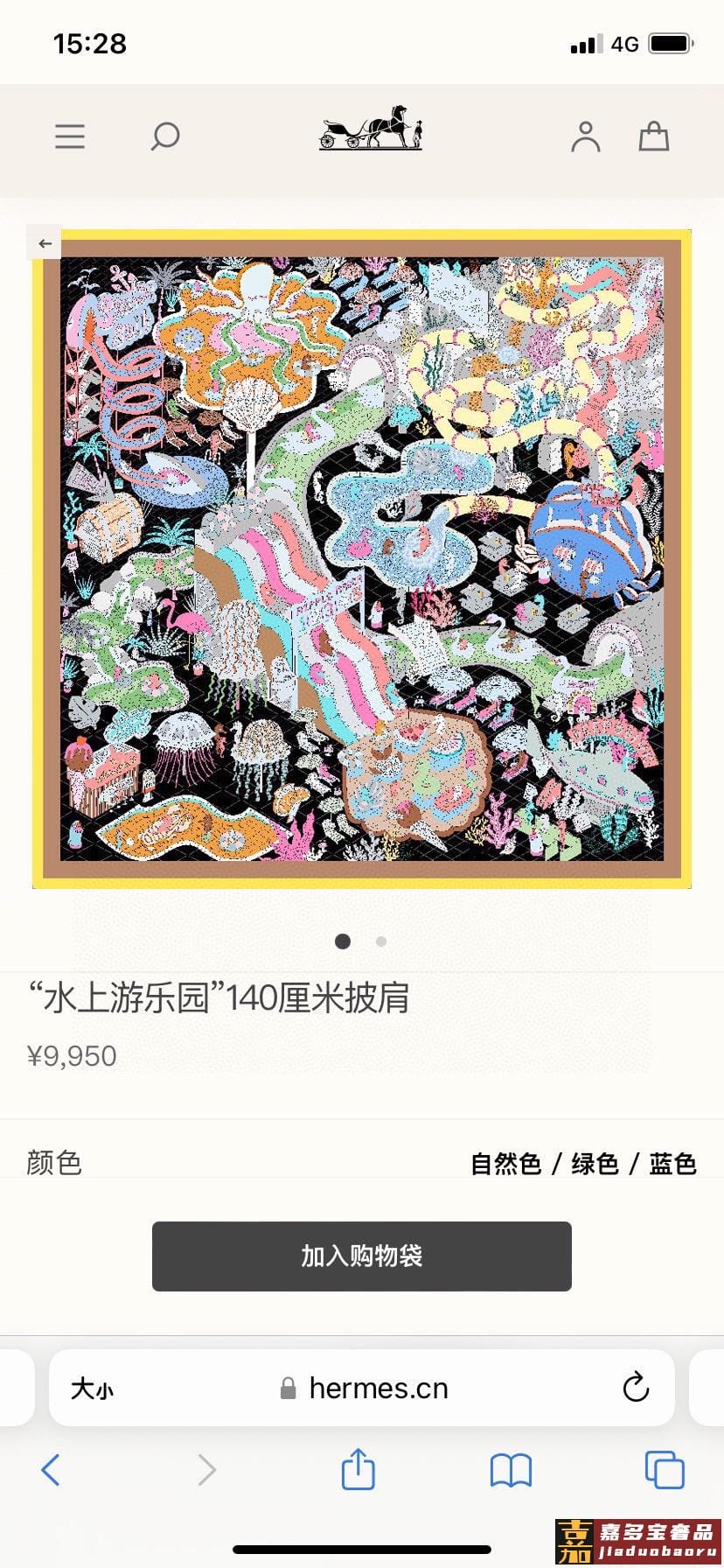This screenshot has width=724, height=1568.
Task: Choose the 自然色 color option
Action: 505,1164
